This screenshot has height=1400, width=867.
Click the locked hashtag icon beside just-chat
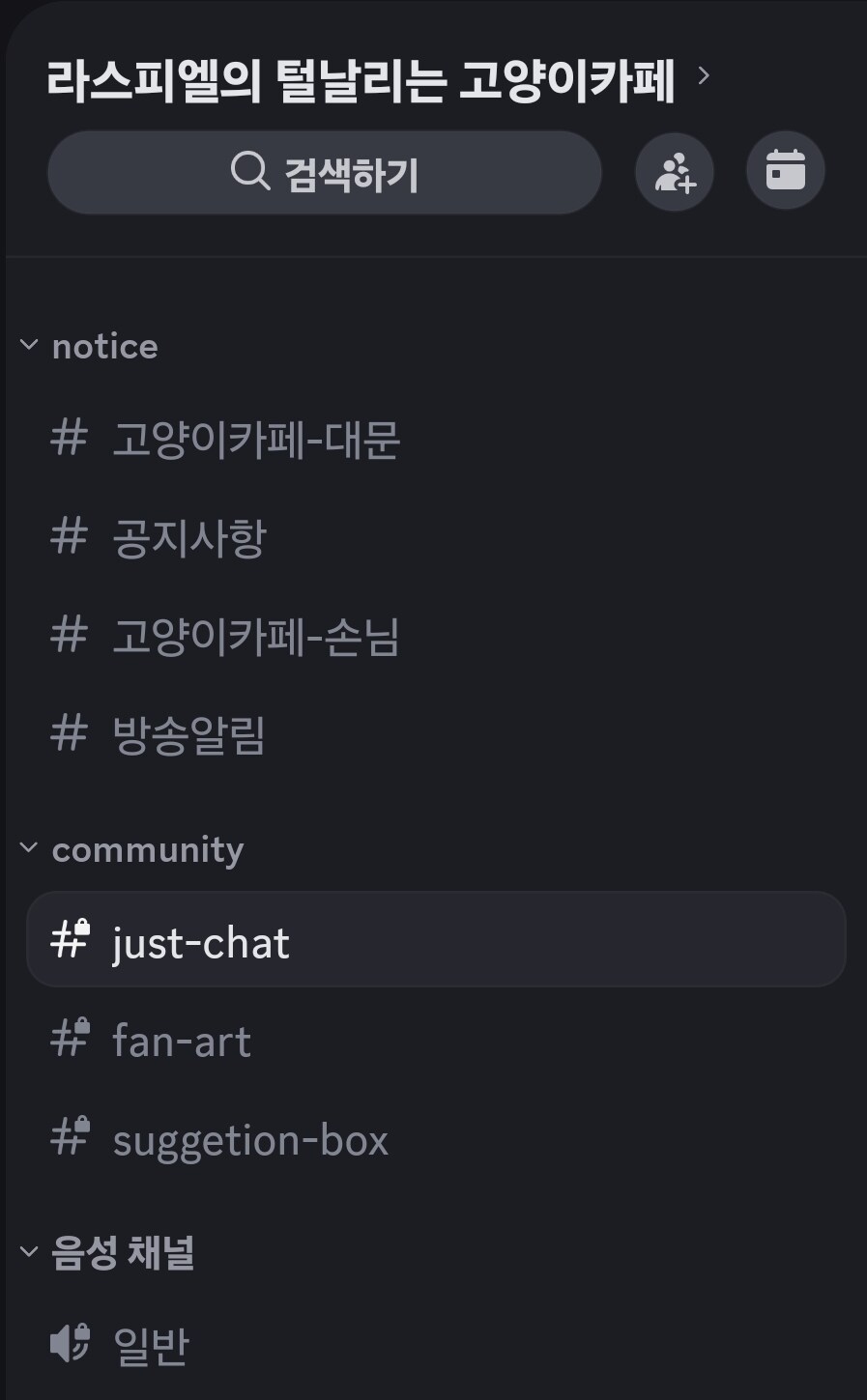(x=69, y=939)
